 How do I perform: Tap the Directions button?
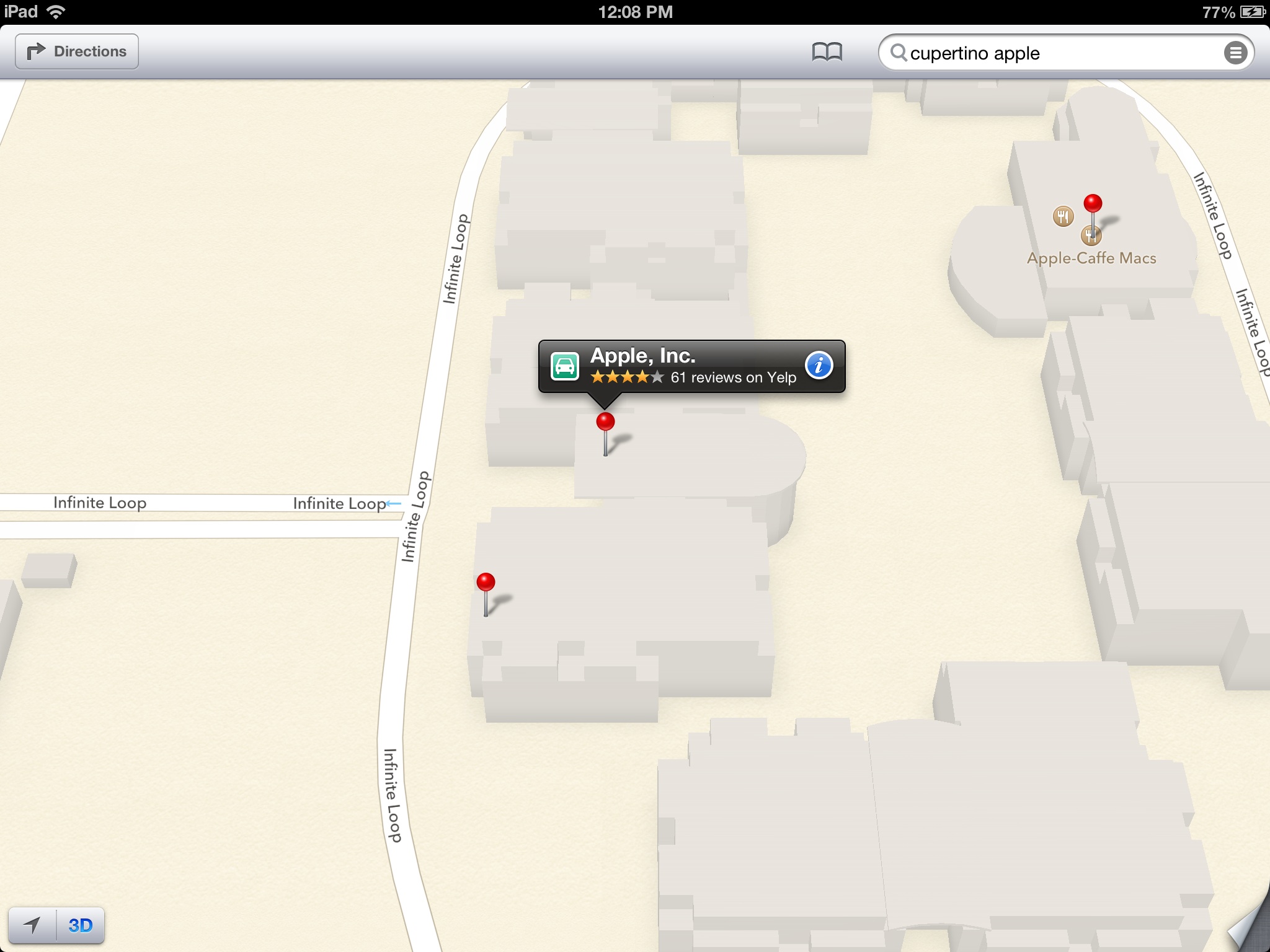point(77,51)
